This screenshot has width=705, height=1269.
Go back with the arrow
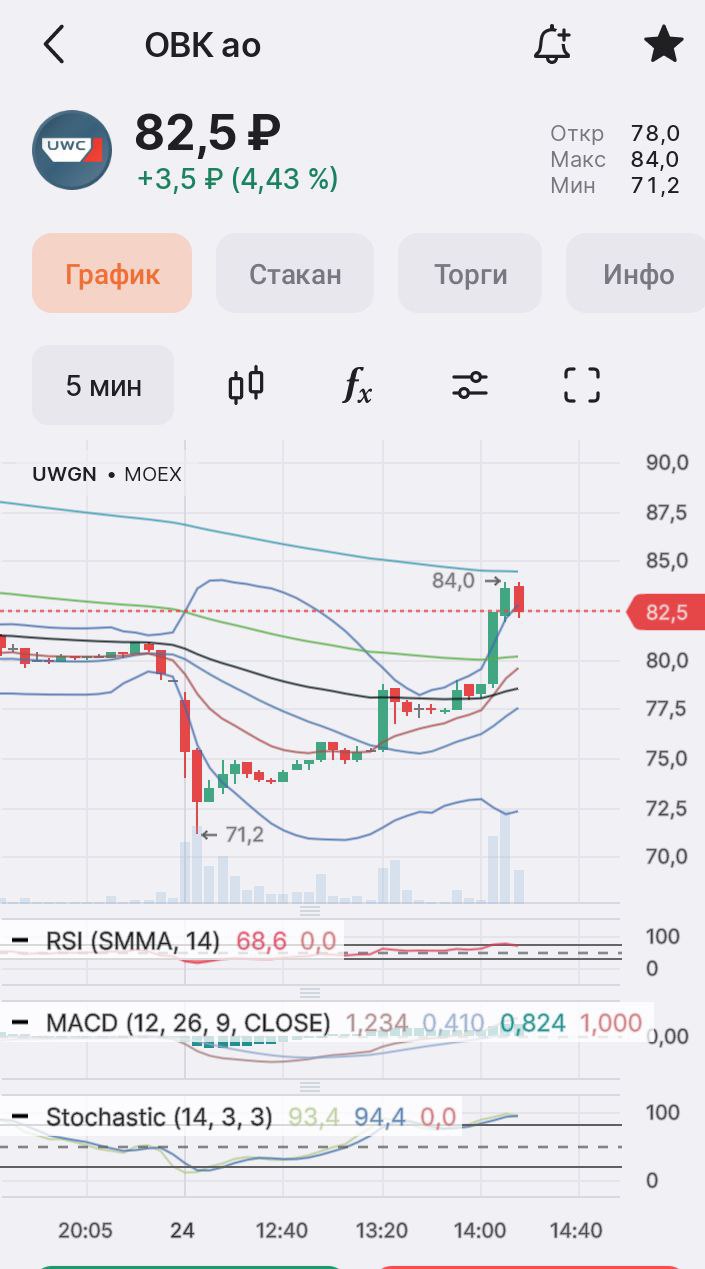[54, 45]
